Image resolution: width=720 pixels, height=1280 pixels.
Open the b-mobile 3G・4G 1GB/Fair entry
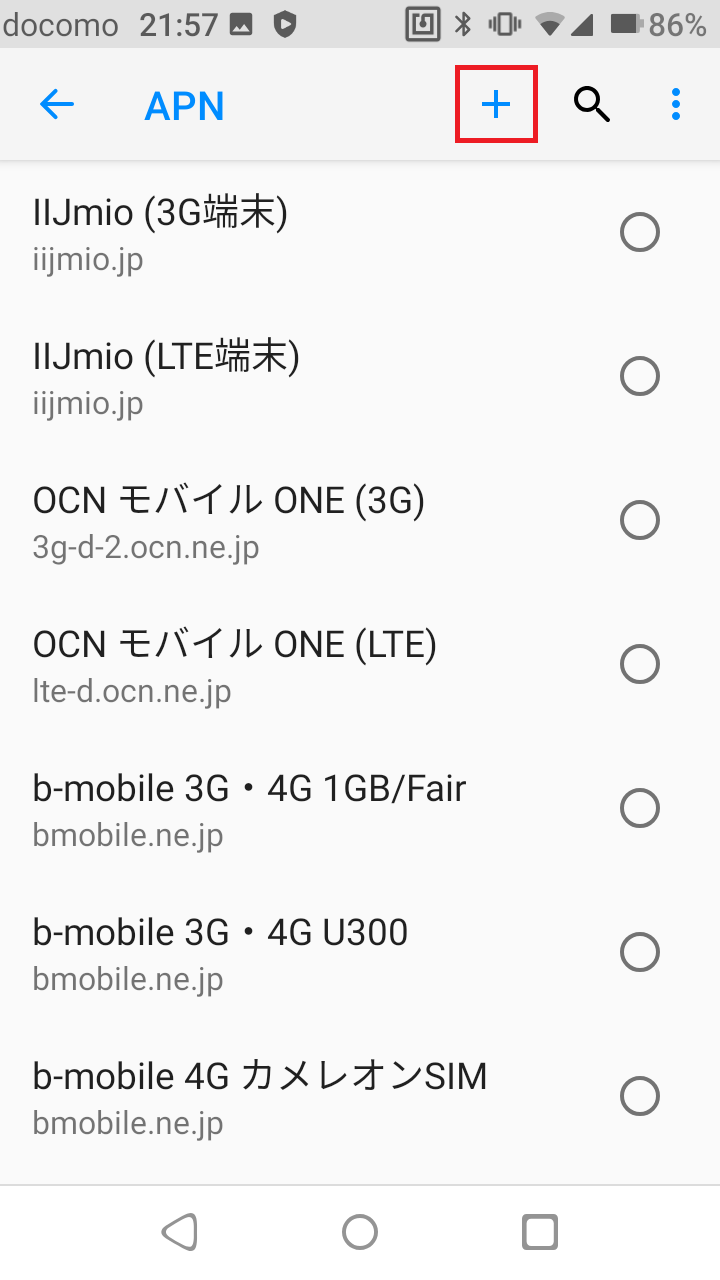[x=250, y=808]
